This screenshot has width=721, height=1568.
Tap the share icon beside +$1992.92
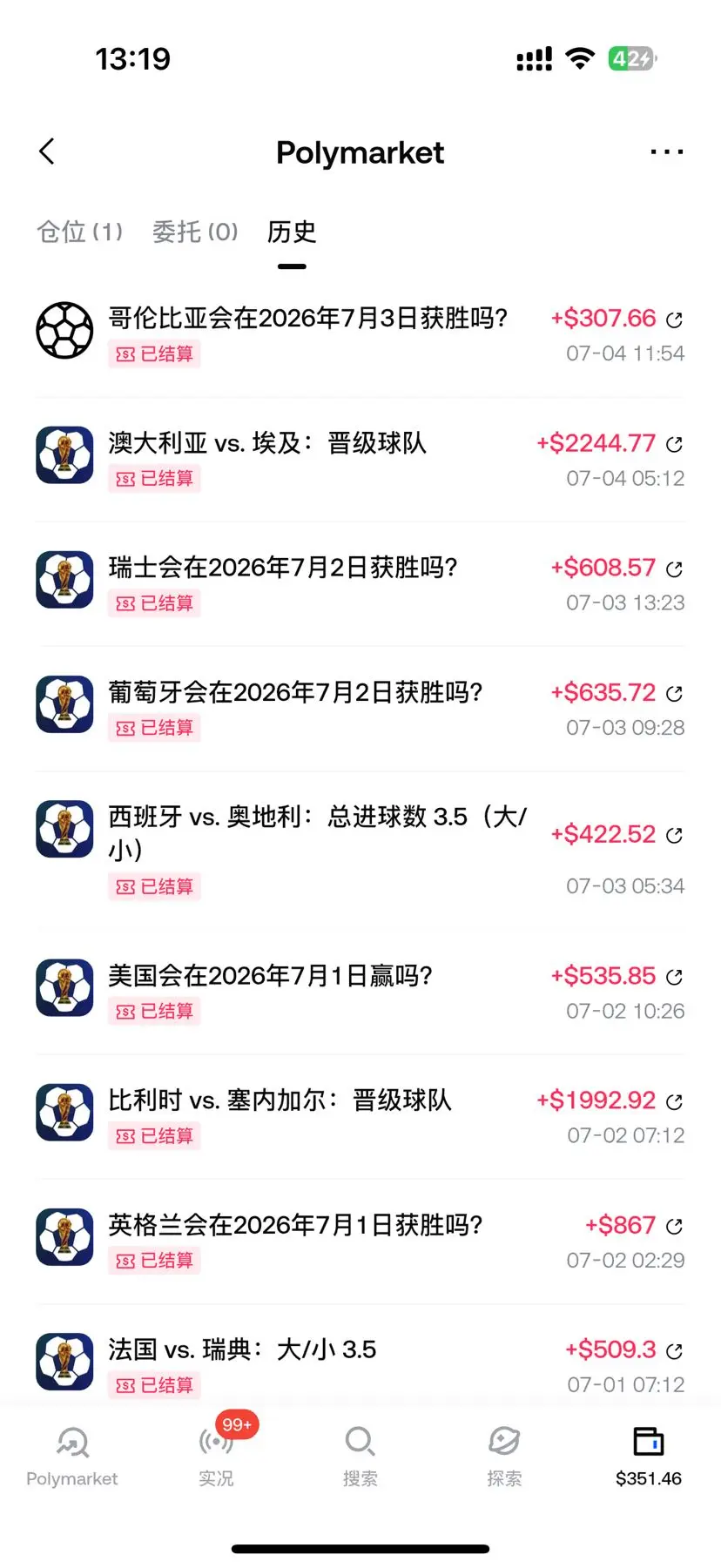tap(674, 1102)
